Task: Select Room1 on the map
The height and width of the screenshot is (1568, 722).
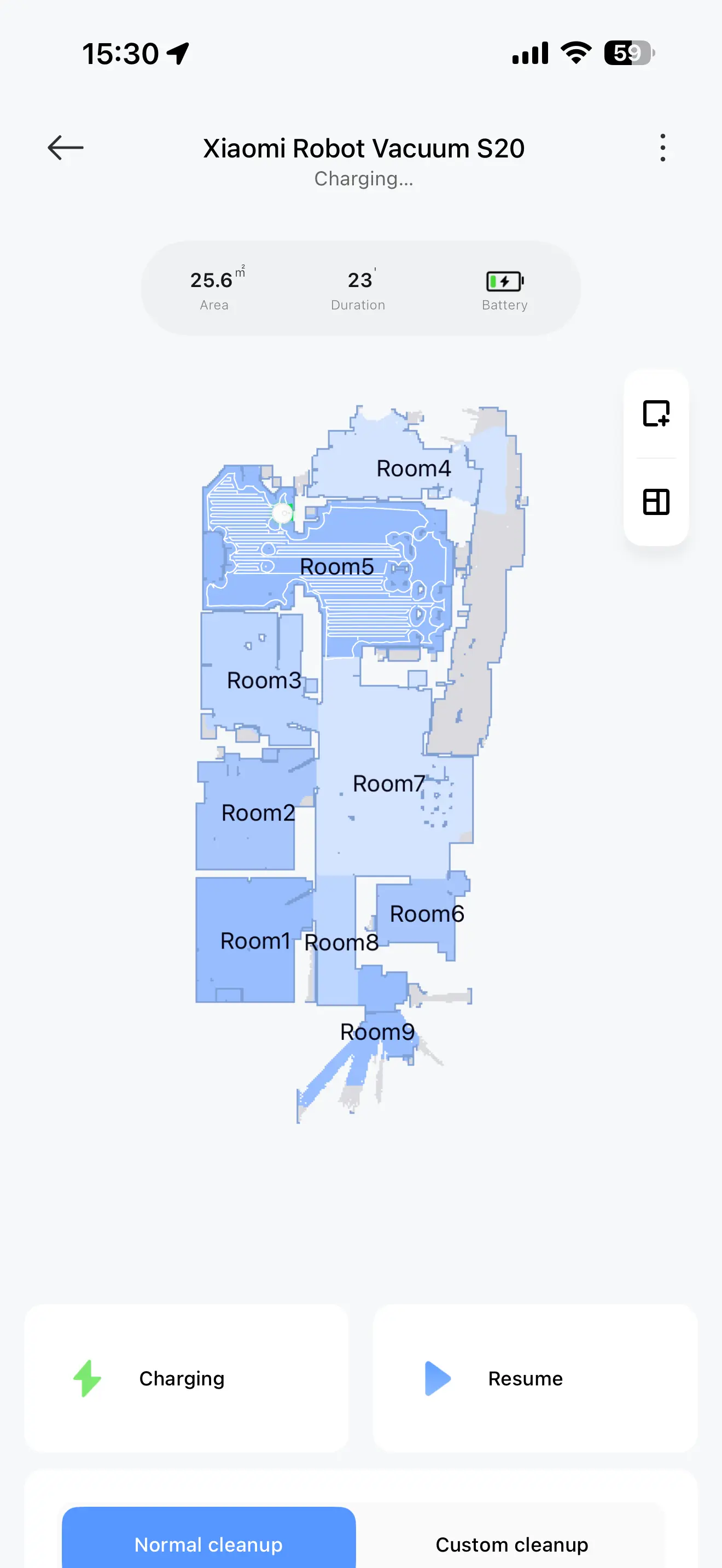Action: click(255, 941)
